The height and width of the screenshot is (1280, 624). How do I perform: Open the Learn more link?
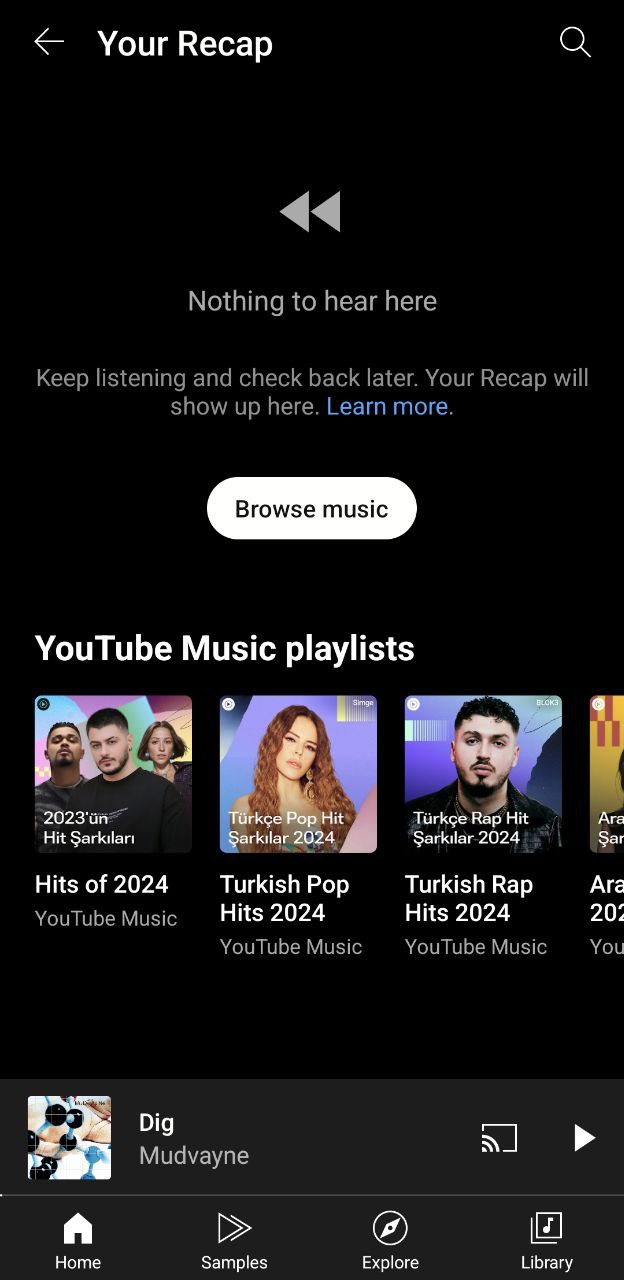(x=386, y=406)
